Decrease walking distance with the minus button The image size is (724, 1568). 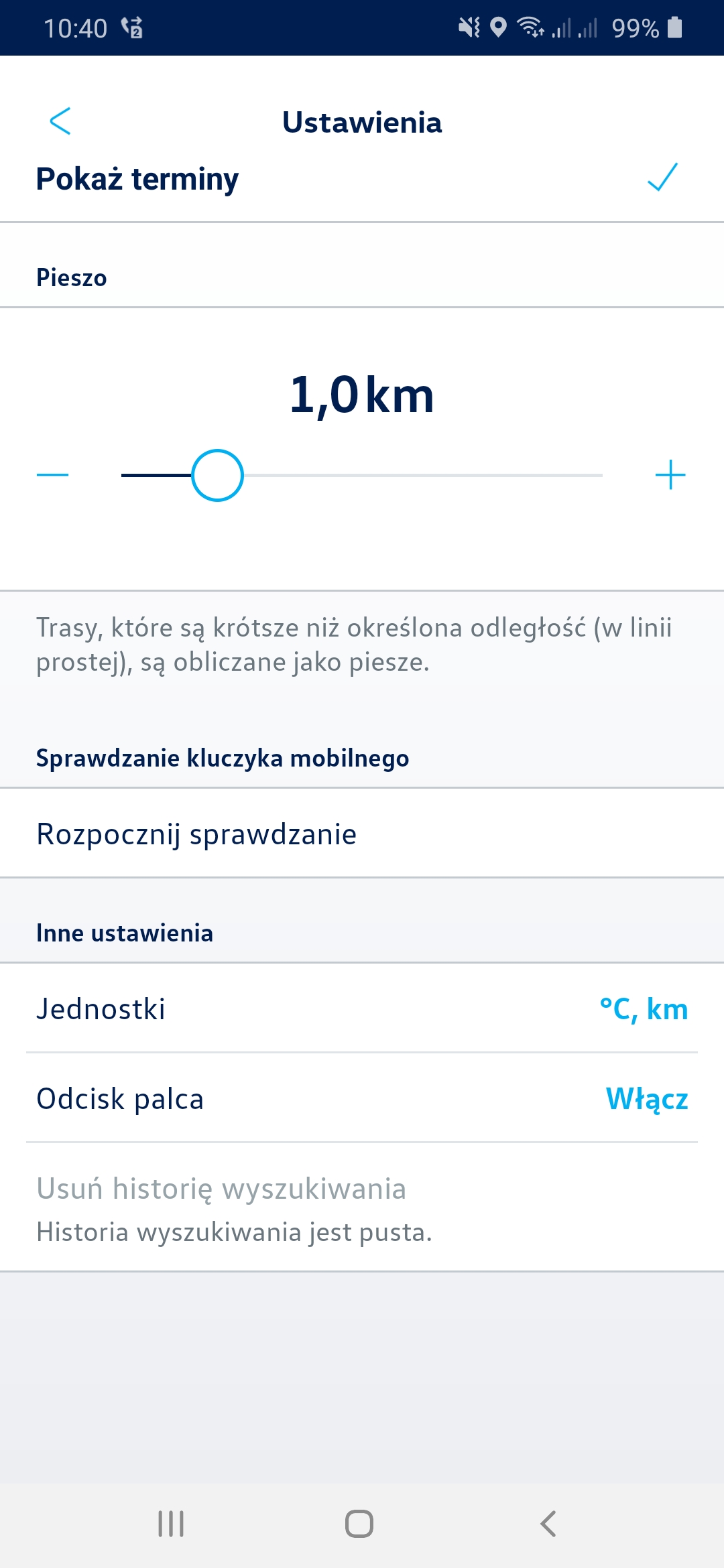(53, 475)
